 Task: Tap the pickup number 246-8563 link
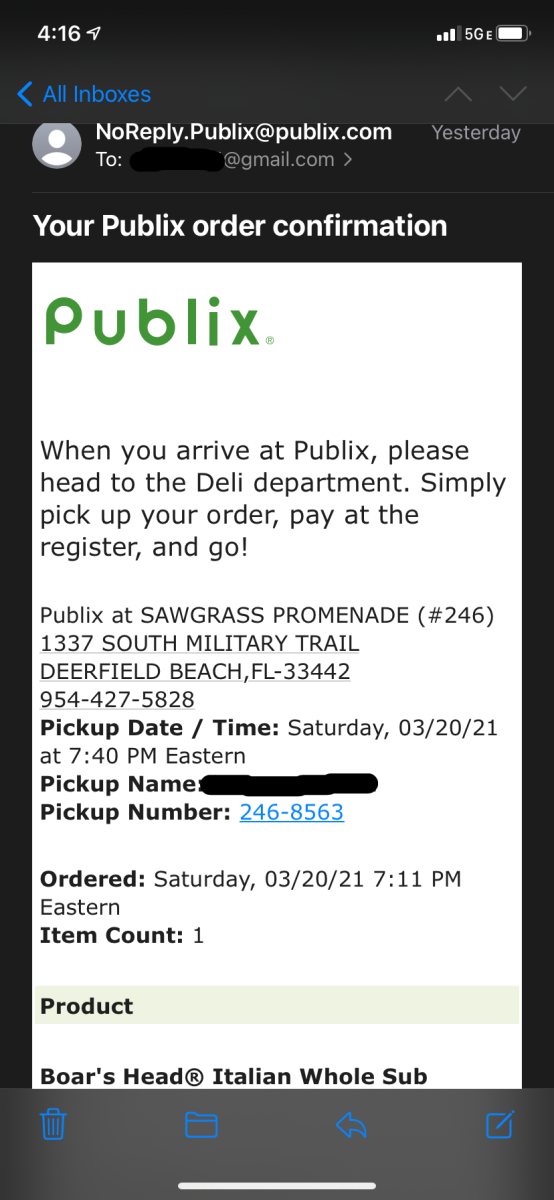point(292,812)
